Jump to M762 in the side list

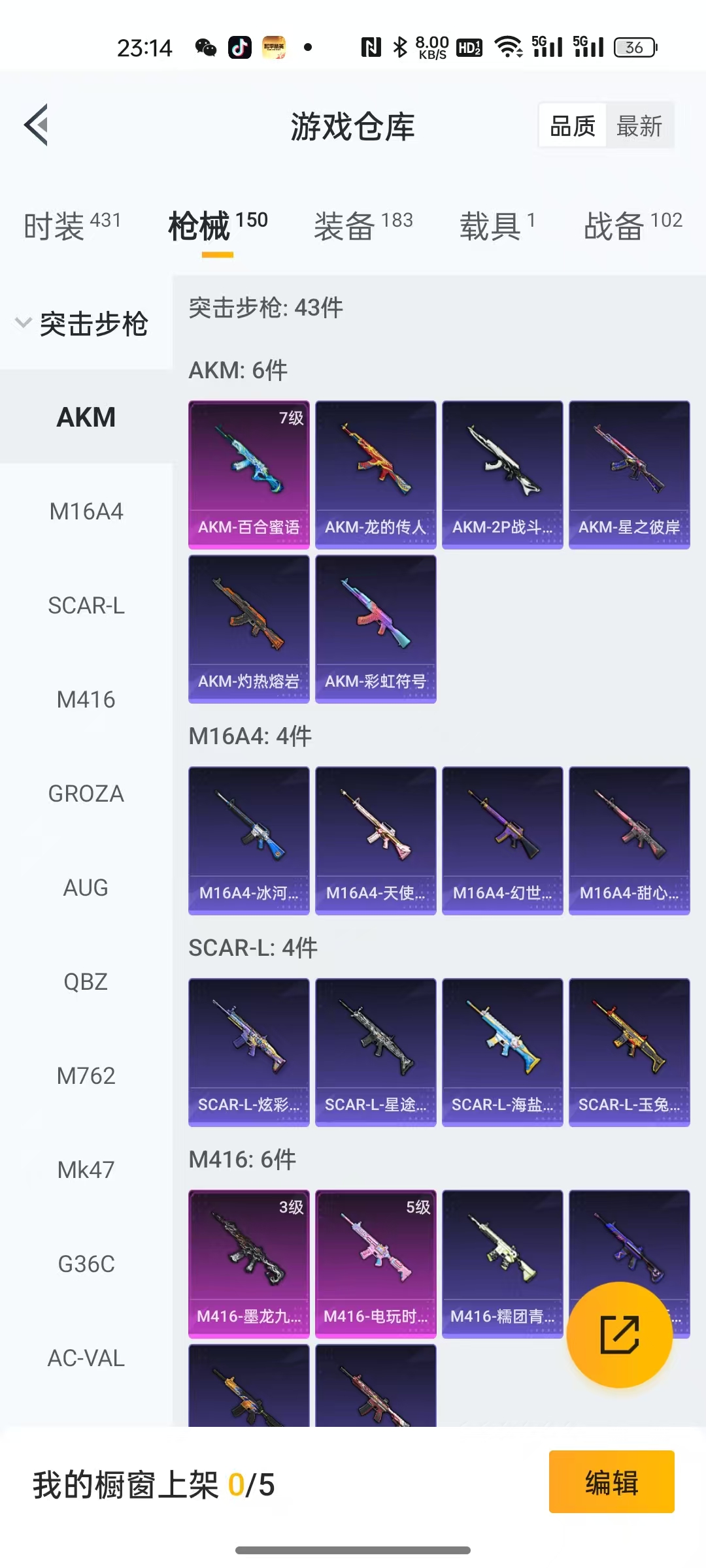[86, 1076]
